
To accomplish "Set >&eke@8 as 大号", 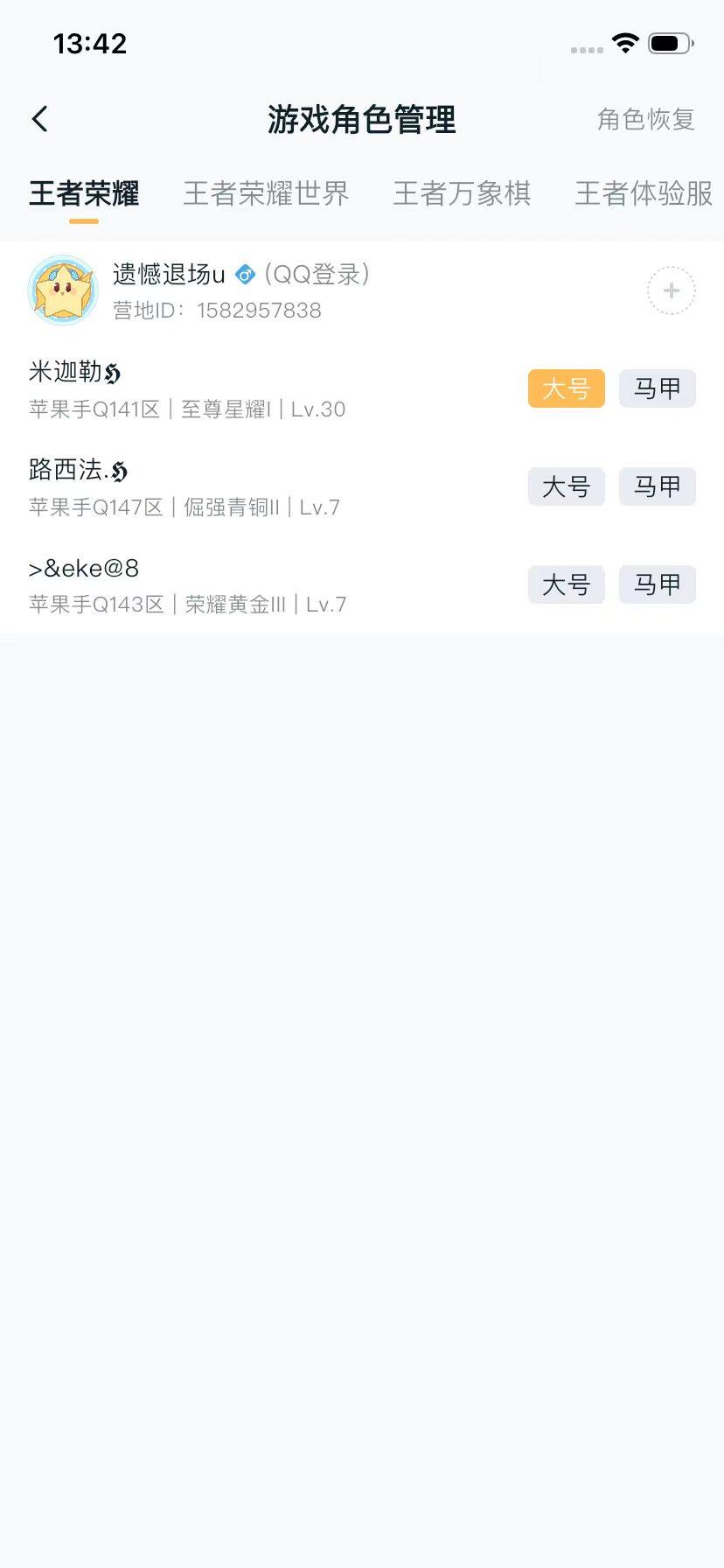I will click(x=566, y=584).
